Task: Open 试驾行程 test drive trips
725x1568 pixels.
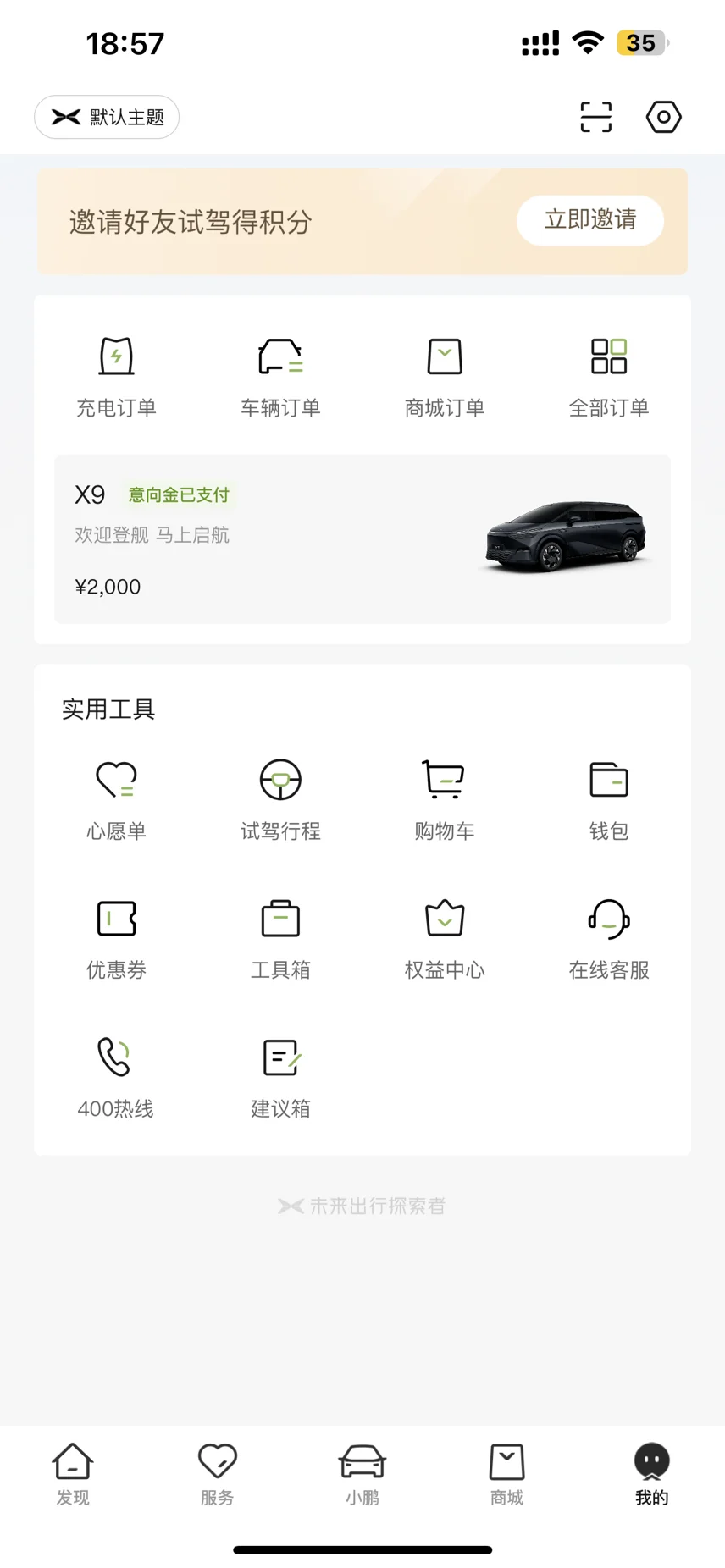Action: (x=280, y=801)
